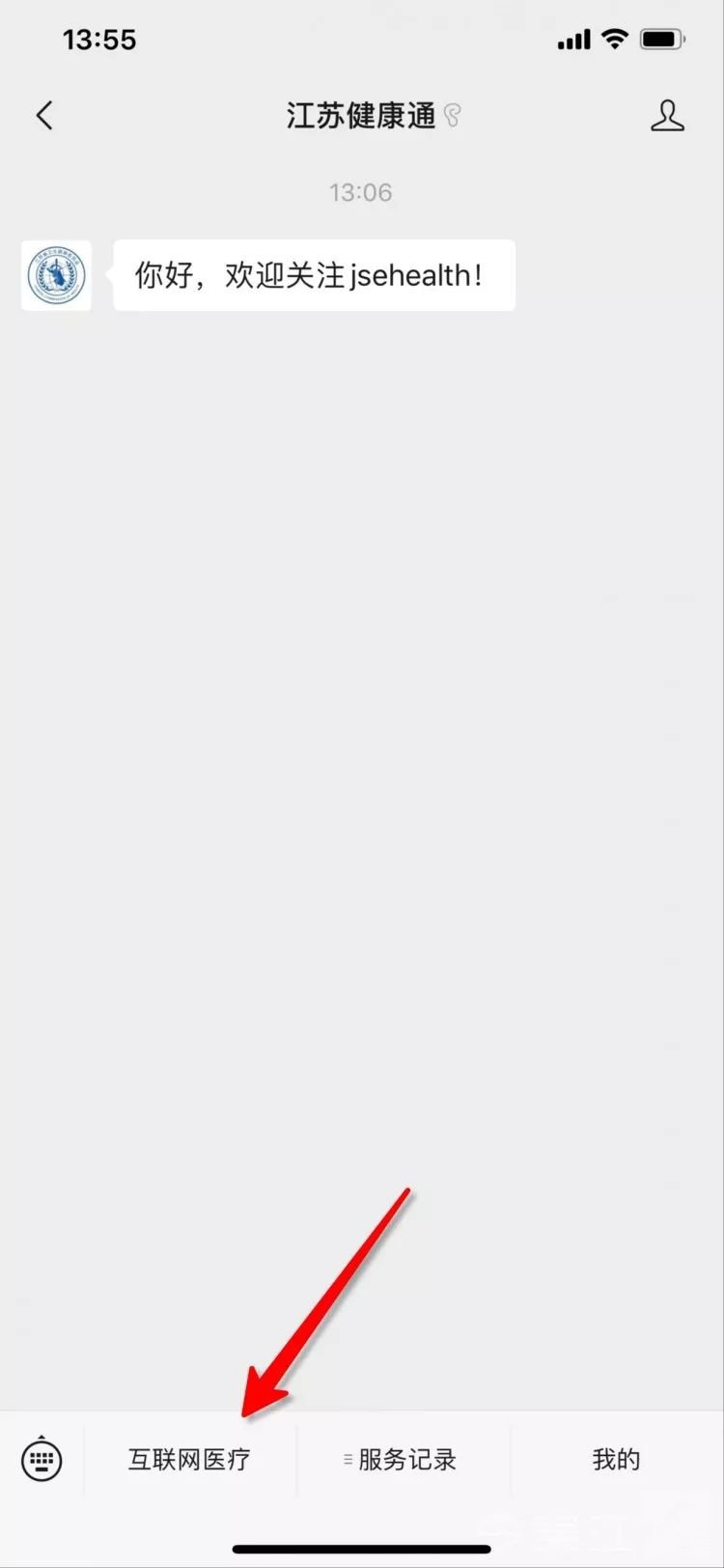View the 江苏健康通 account avatar
The image size is (724, 1568).
point(56,276)
